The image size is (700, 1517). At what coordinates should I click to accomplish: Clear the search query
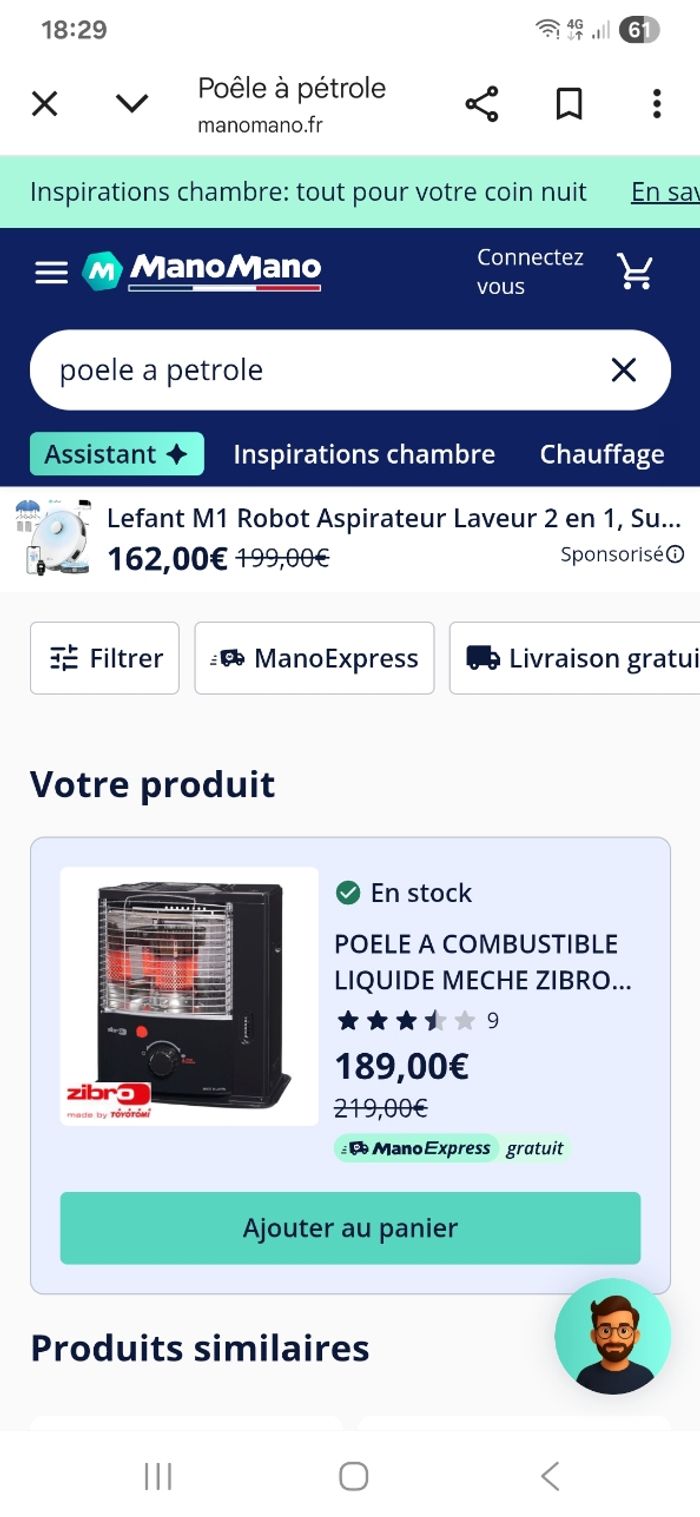click(624, 370)
